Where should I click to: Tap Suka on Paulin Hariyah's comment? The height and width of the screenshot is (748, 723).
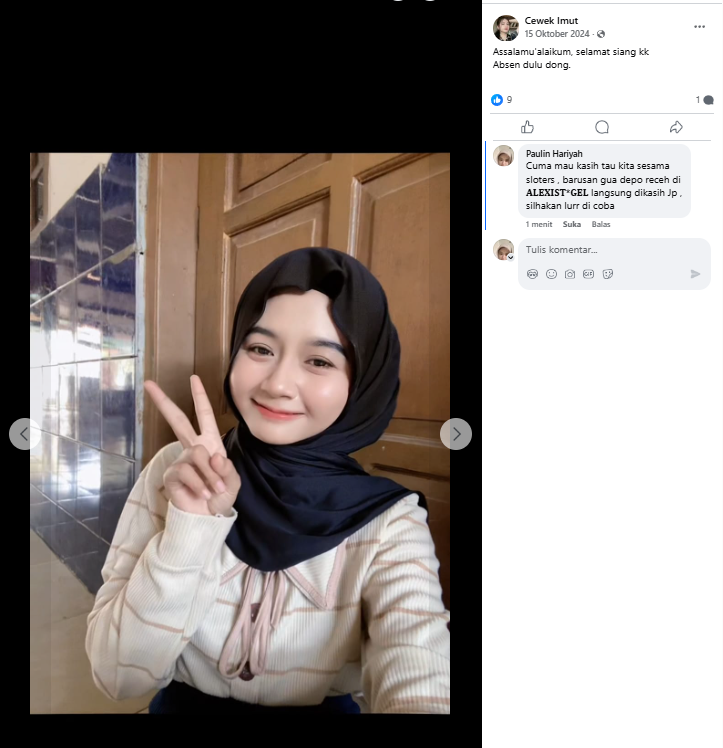coord(571,224)
